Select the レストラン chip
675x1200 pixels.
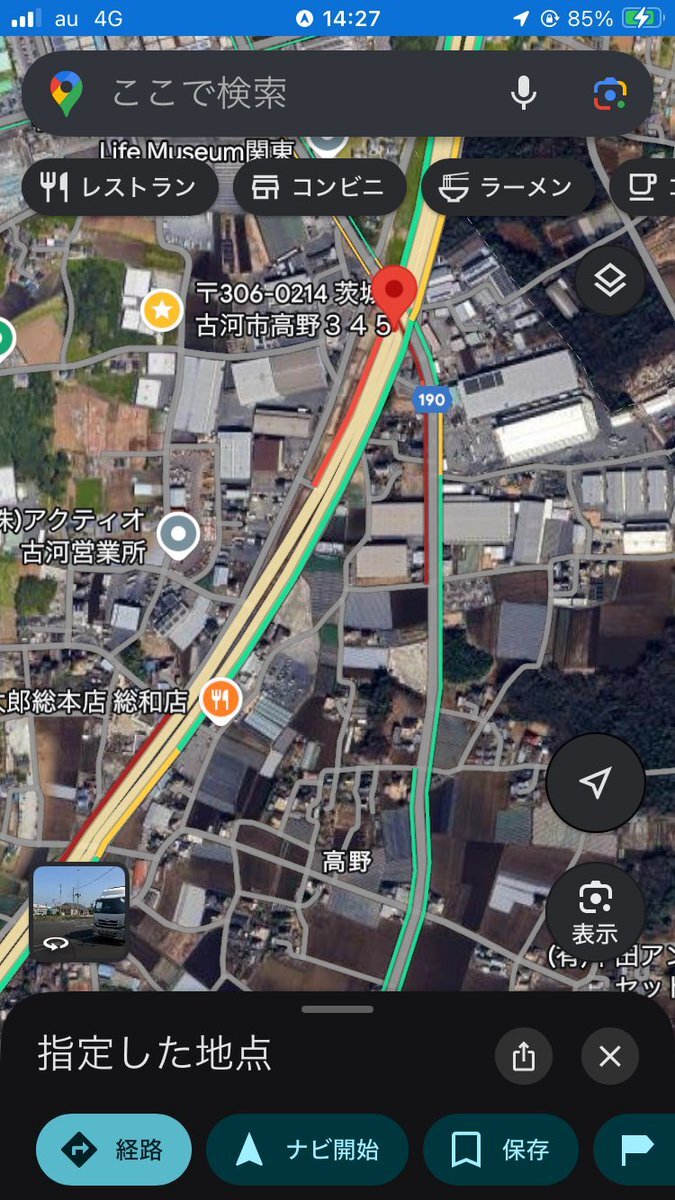pyautogui.click(x=120, y=187)
